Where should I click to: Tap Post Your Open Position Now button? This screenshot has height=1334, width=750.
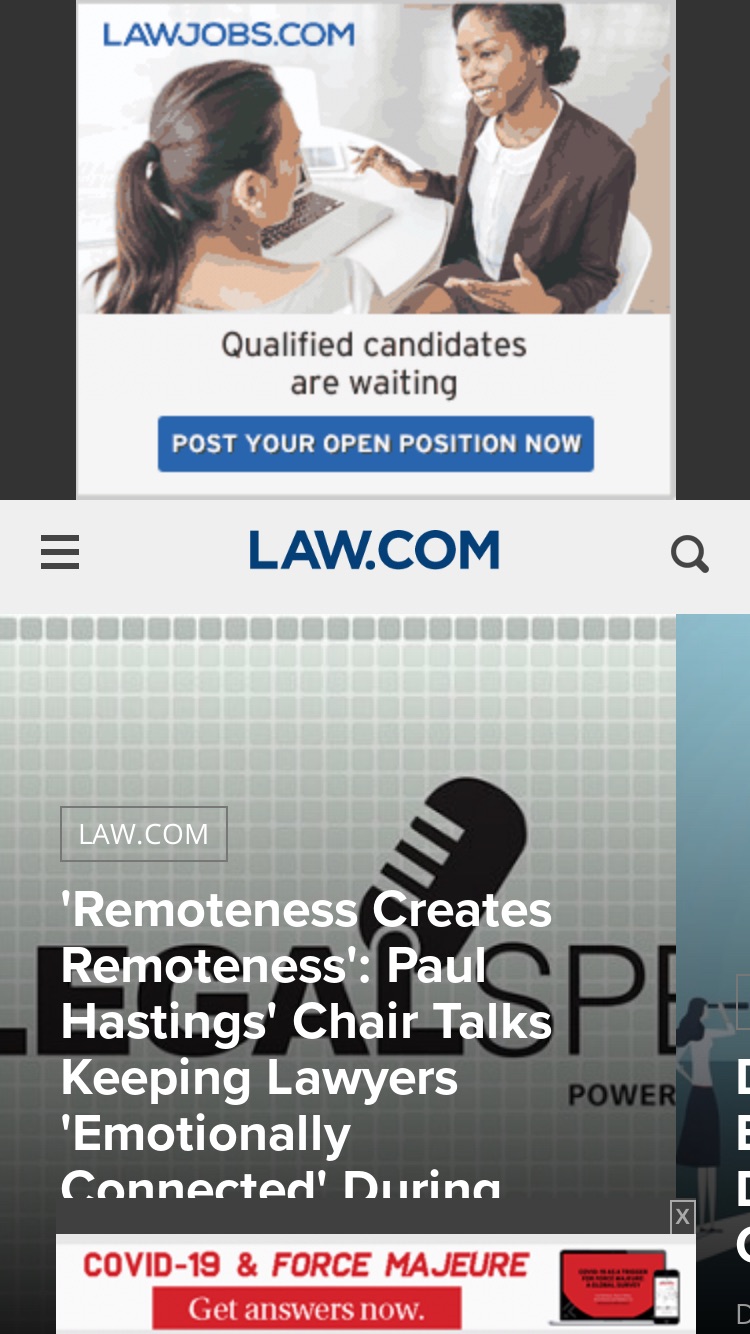[x=375, y=444]
